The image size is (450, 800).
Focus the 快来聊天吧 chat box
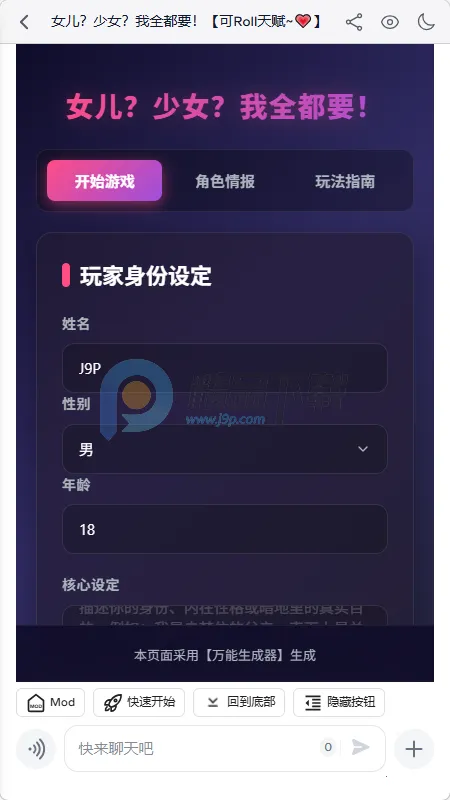pos(194,748)
